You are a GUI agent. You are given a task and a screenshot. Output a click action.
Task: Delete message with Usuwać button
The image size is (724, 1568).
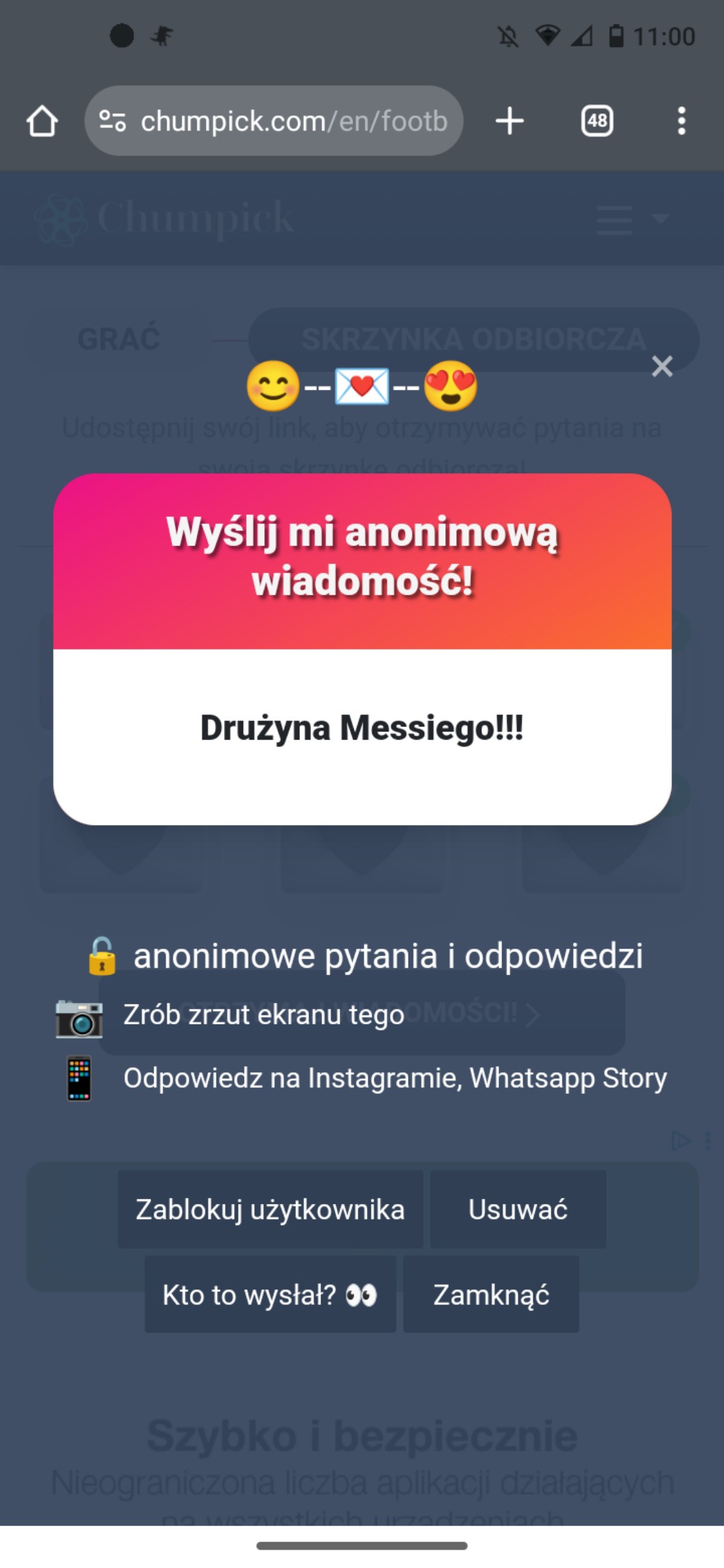pos(518,1209)
